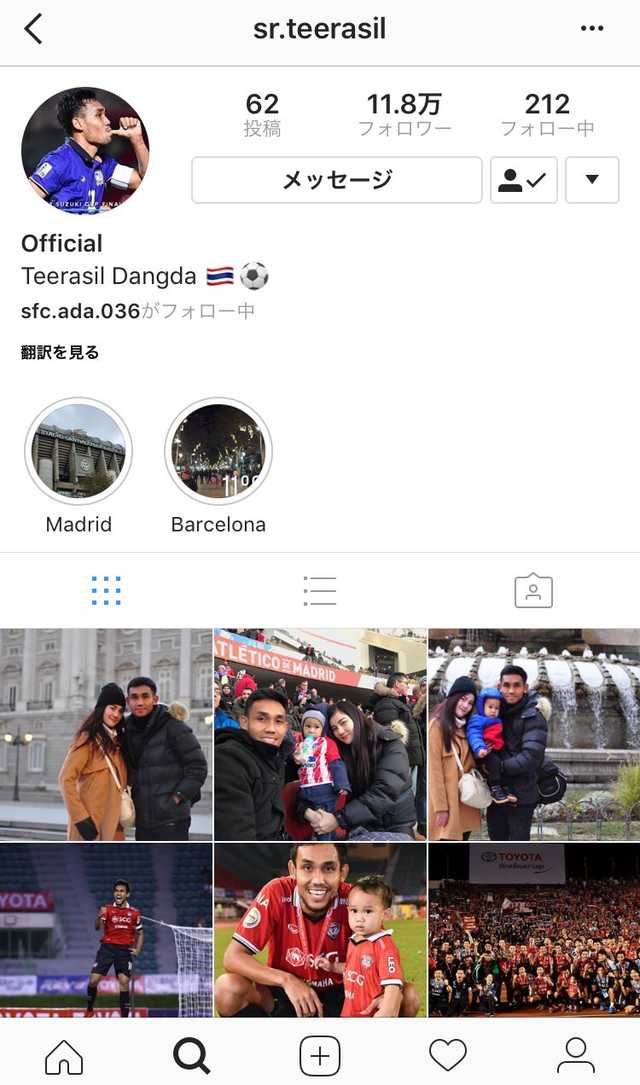
Task: Open the Barcelona story highlight
Action: pos(218,451)
